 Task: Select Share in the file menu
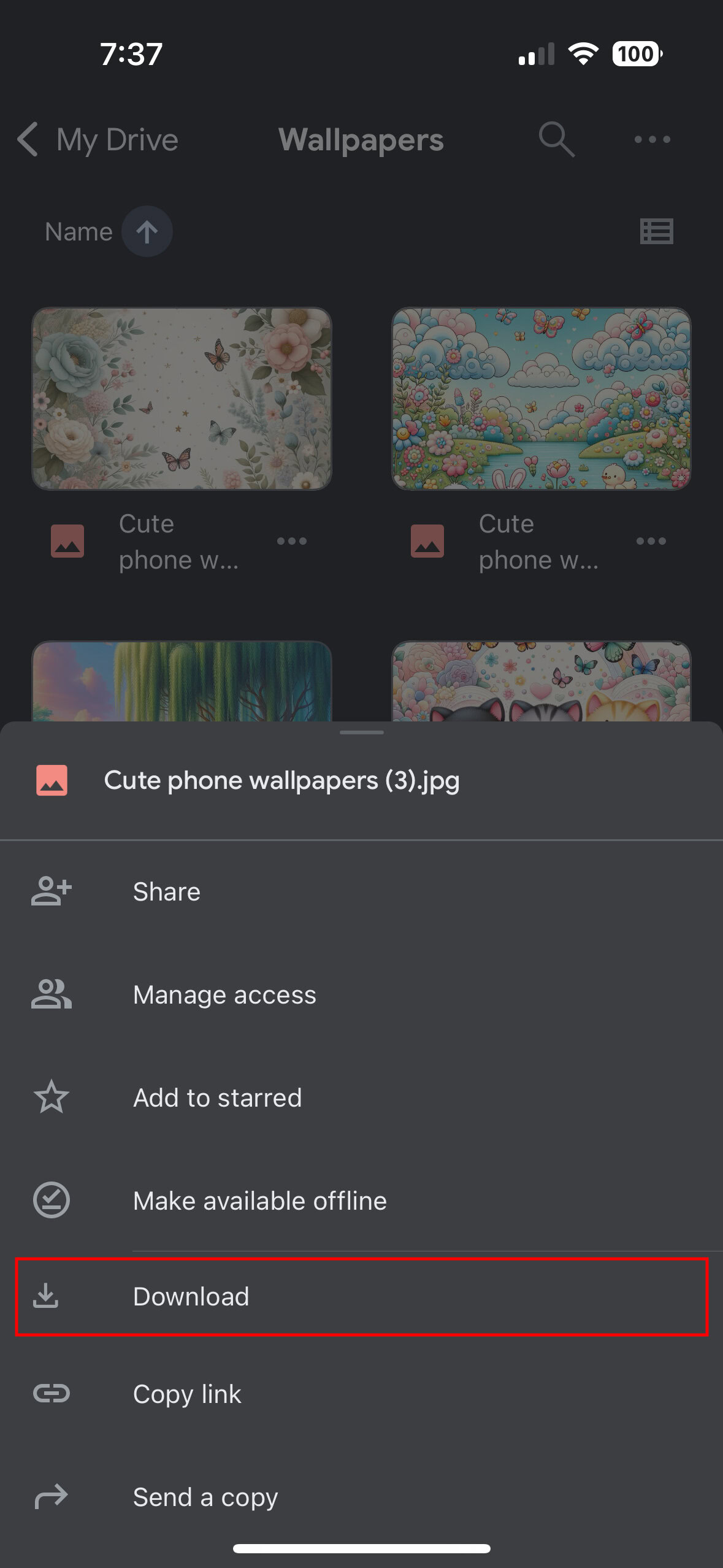pos(167,892)
